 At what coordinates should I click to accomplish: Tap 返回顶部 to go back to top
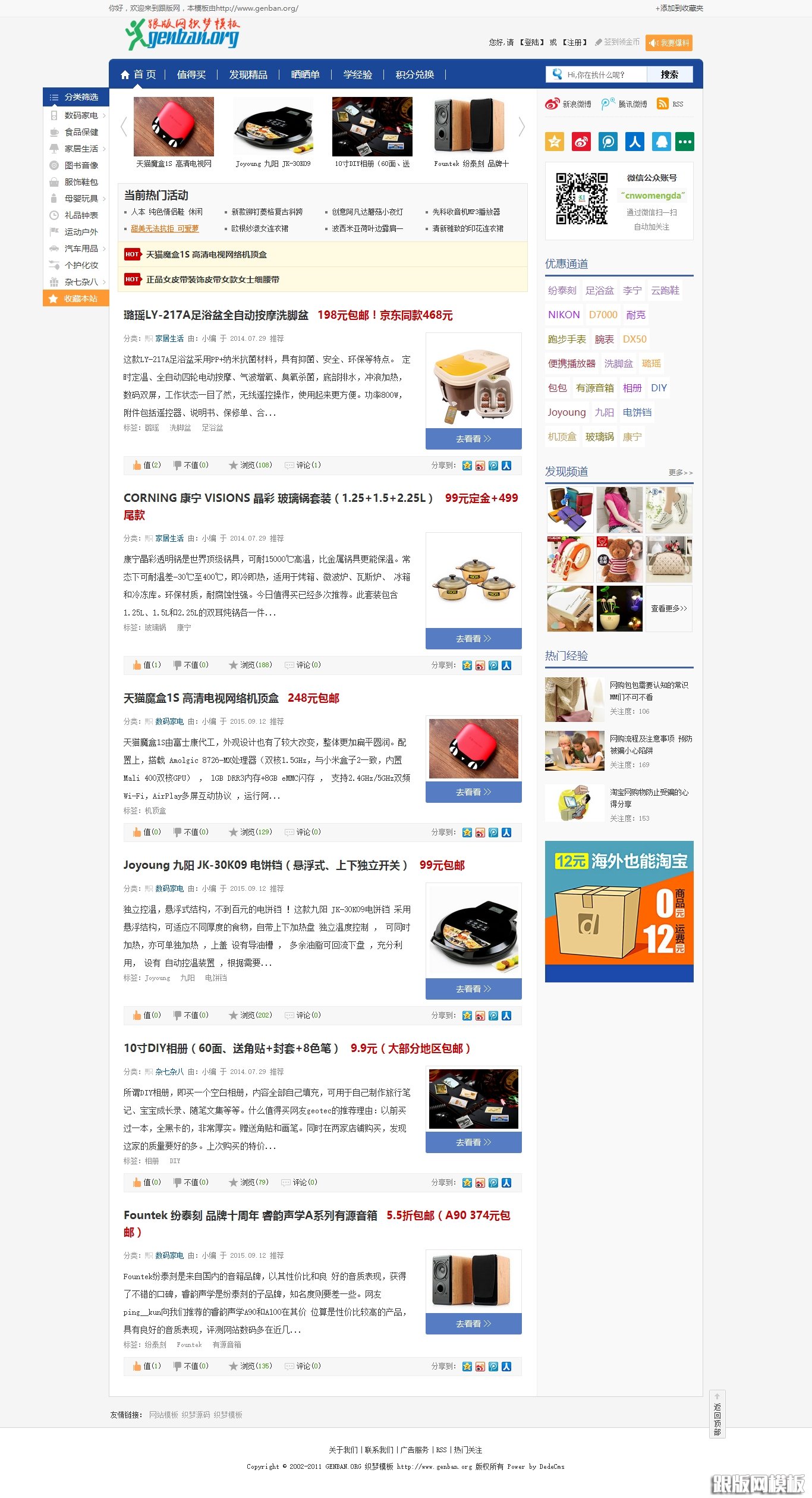[x=717, y=1415]
